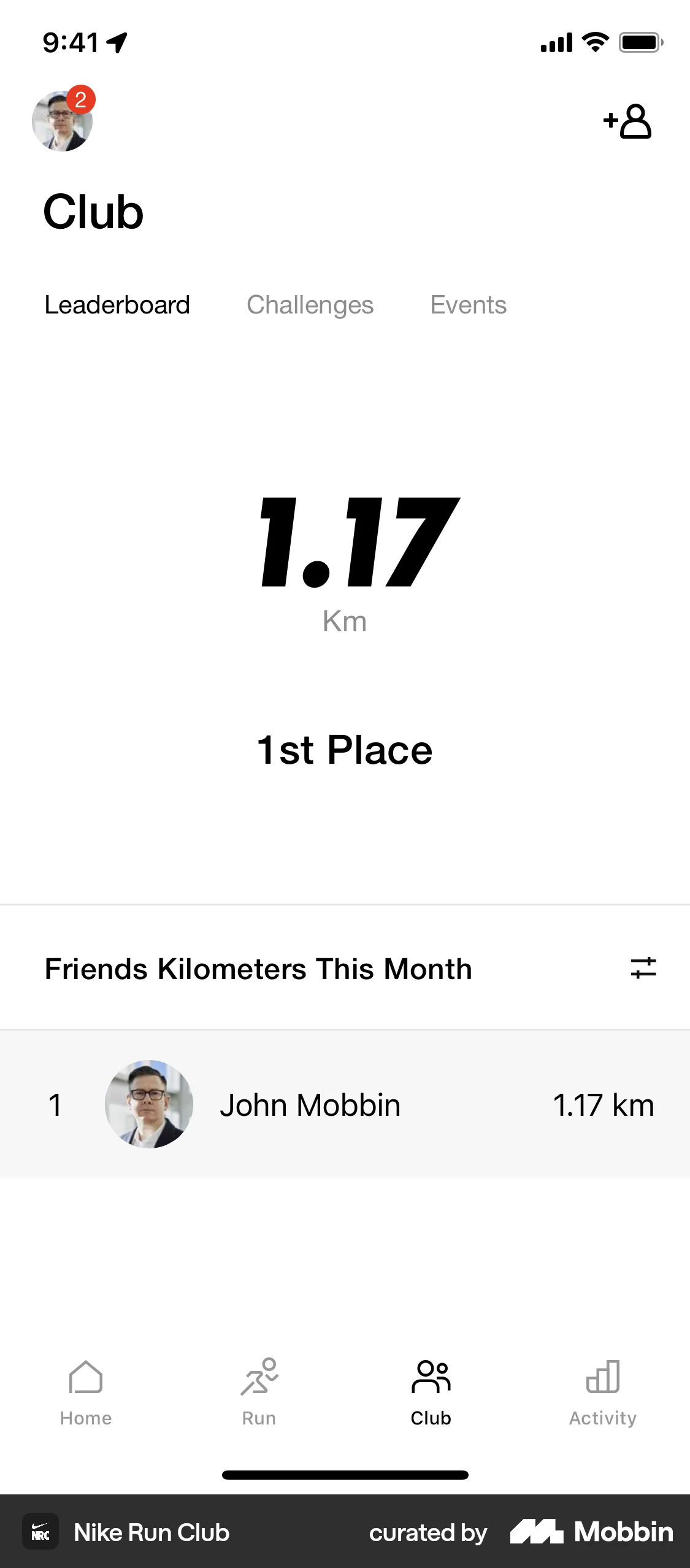690x1568 pixels.
Task: Tap Friends Kilometers This Month heading
Action: click(258, 968)
